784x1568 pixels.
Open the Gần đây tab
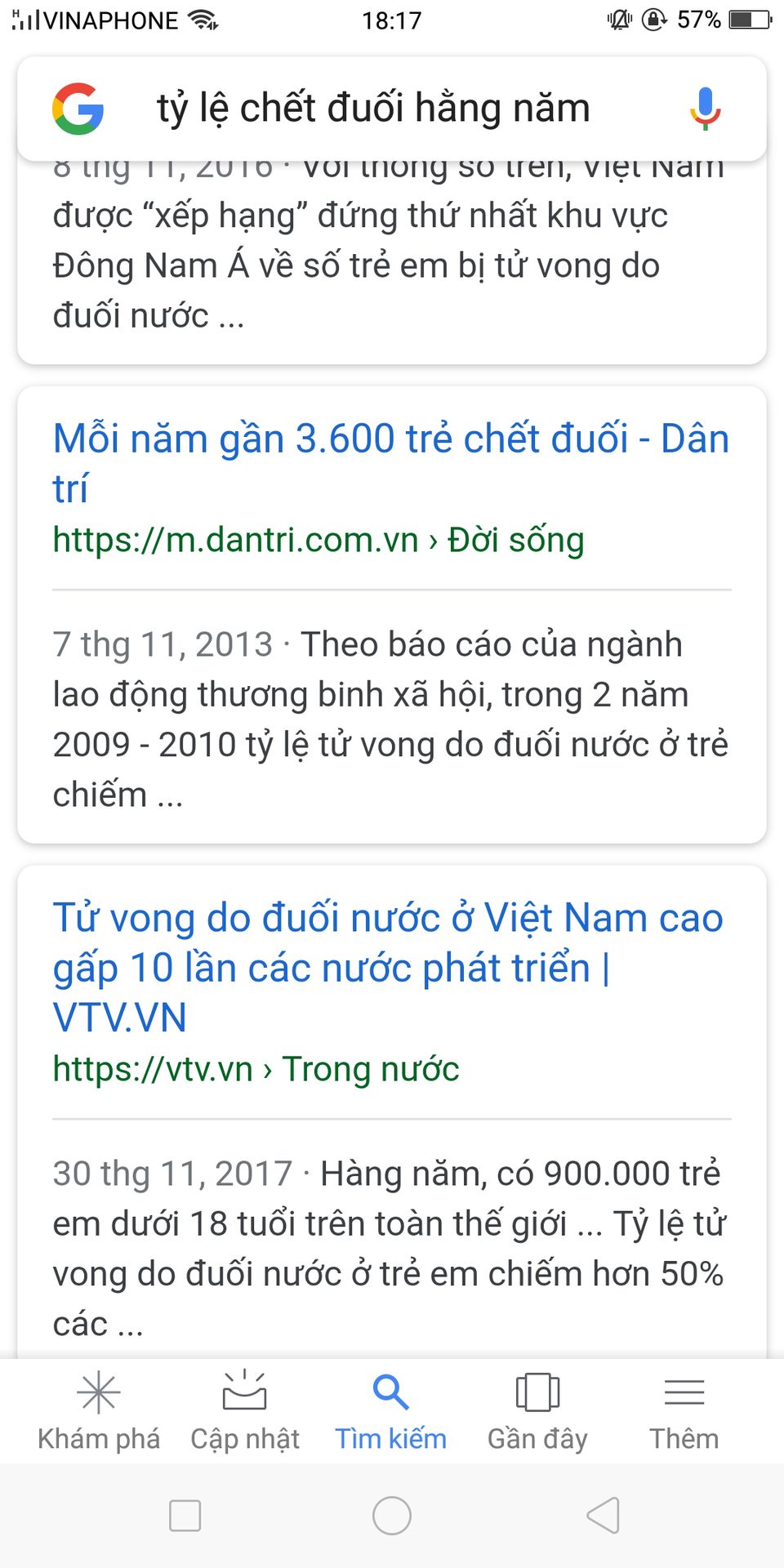pyautogui.click(x=537, y=1410)
